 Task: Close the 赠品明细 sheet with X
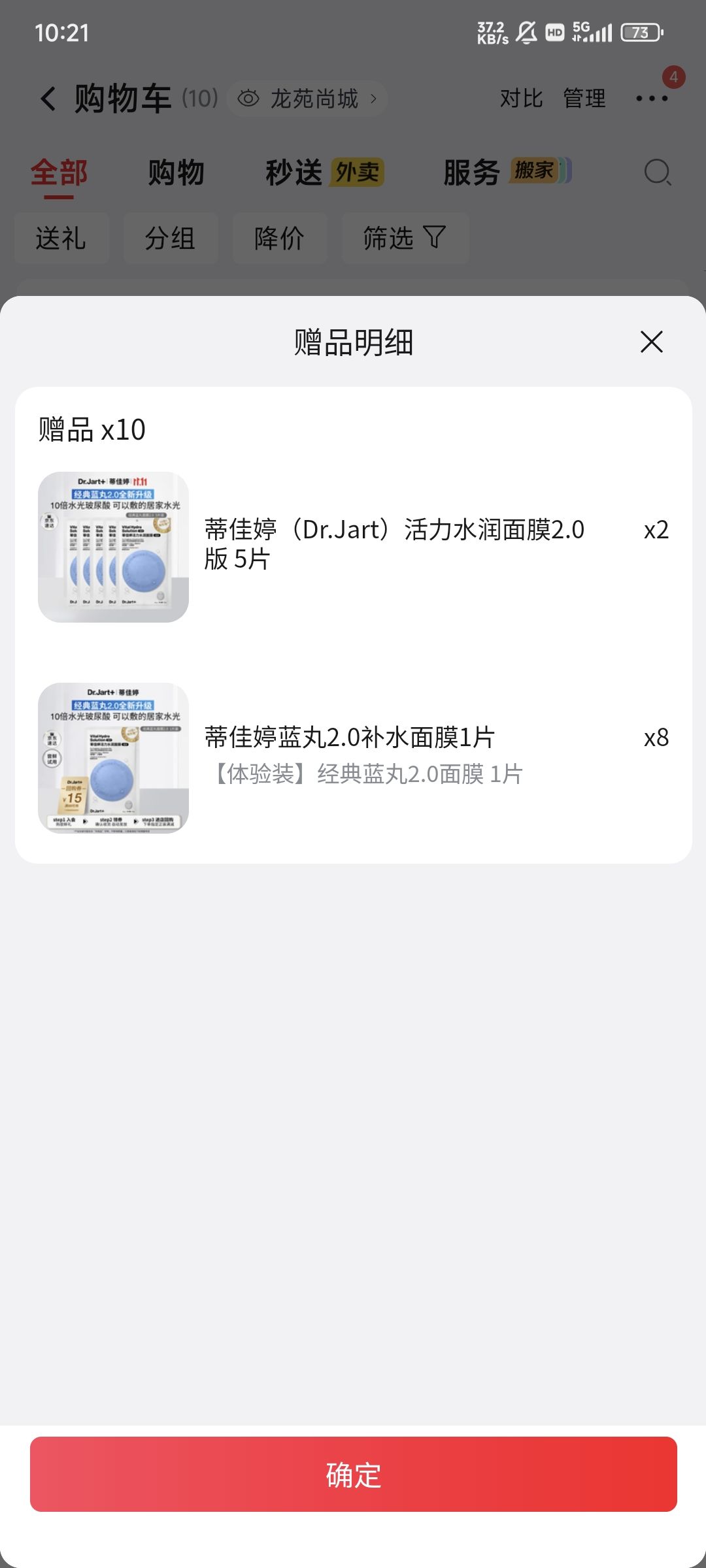(651, 342)
